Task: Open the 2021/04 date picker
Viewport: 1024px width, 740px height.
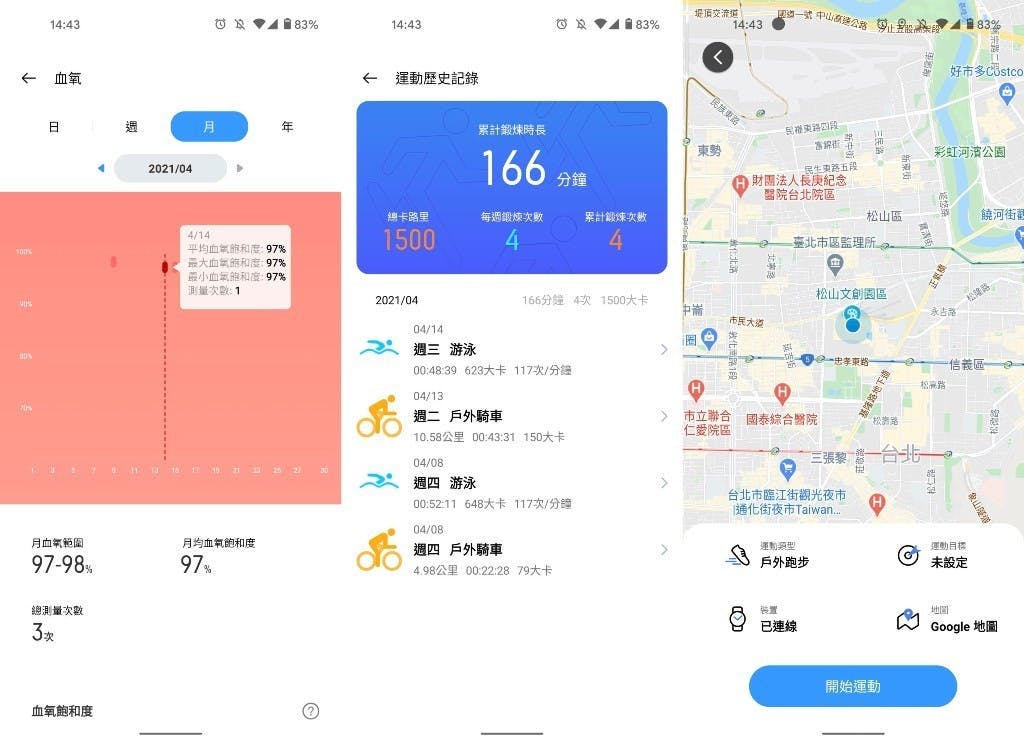Action: coord(170,168)
